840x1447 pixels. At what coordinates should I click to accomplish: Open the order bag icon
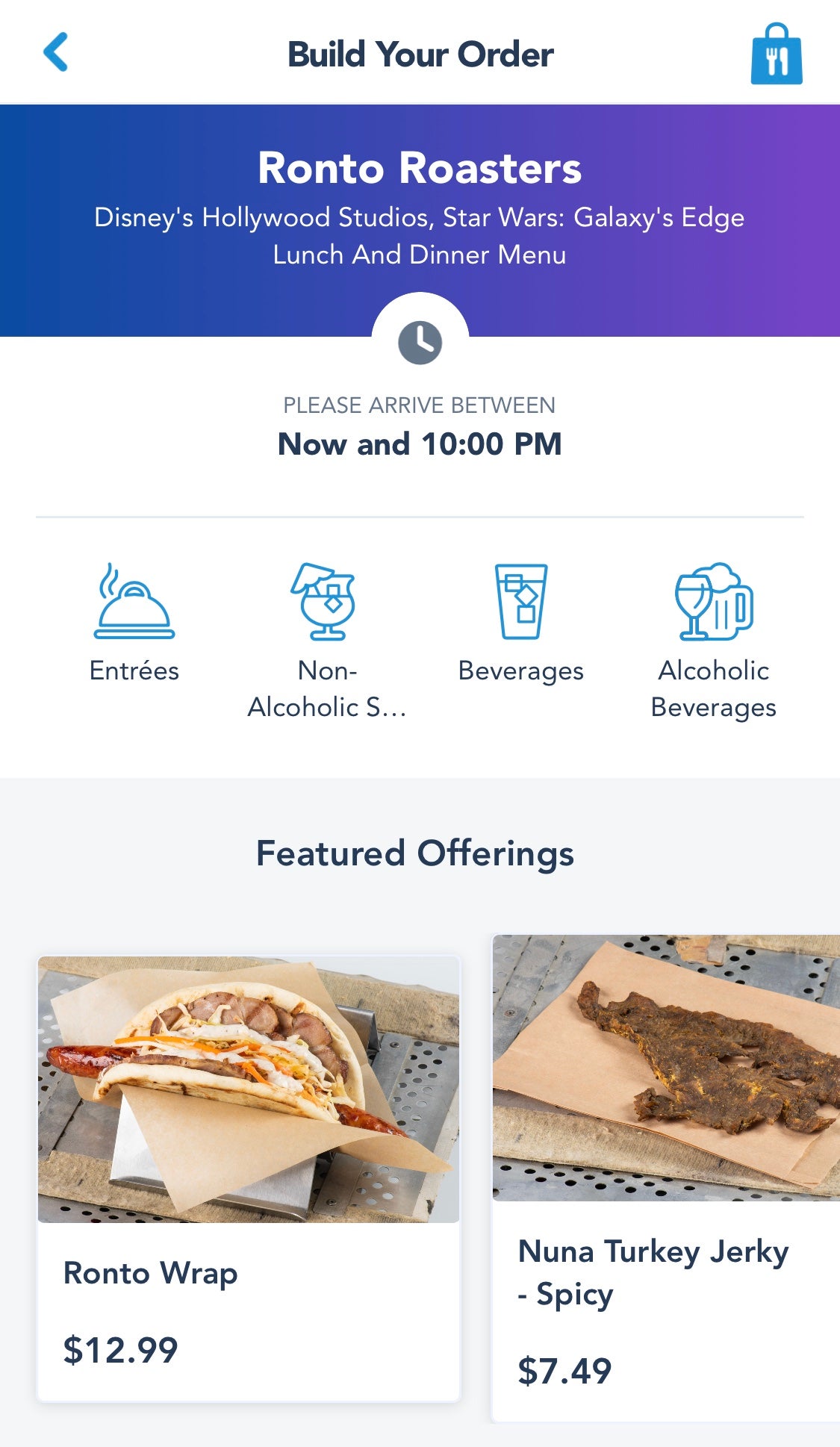click(x=776, y=55)
